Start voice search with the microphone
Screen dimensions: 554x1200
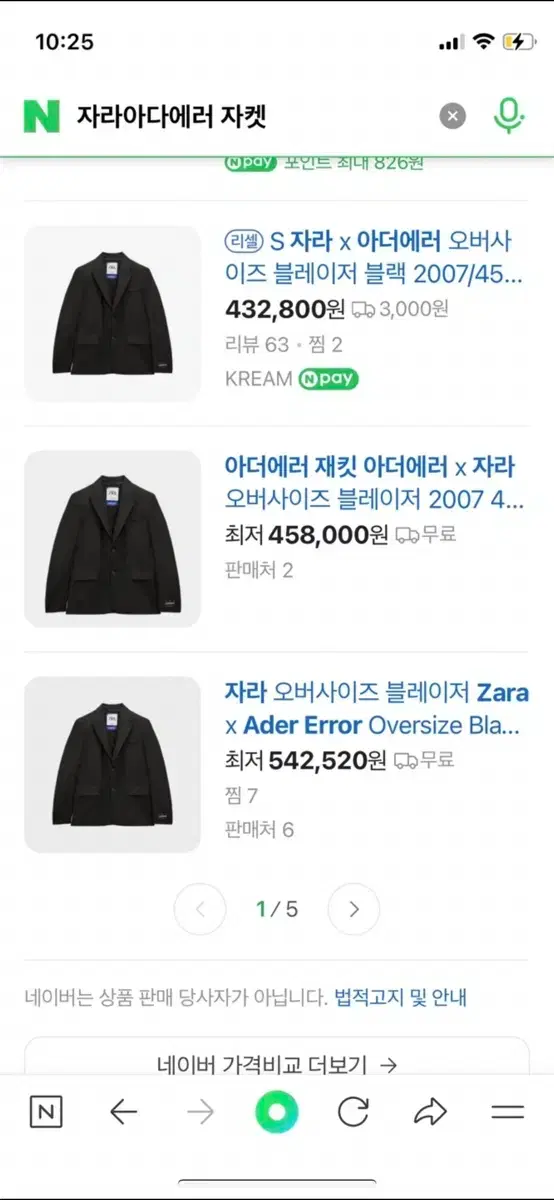[508, 116]
